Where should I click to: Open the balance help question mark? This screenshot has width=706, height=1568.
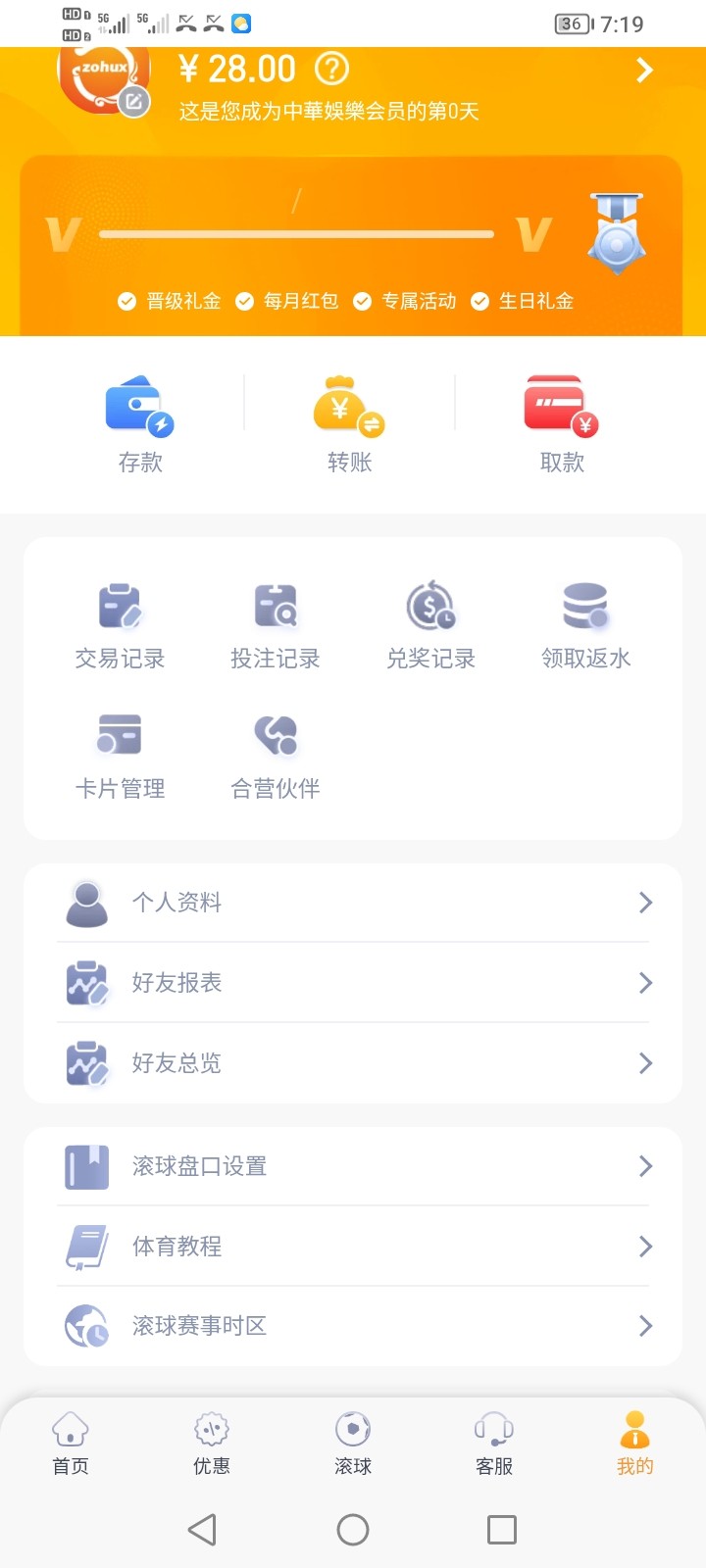pos(331,69)
